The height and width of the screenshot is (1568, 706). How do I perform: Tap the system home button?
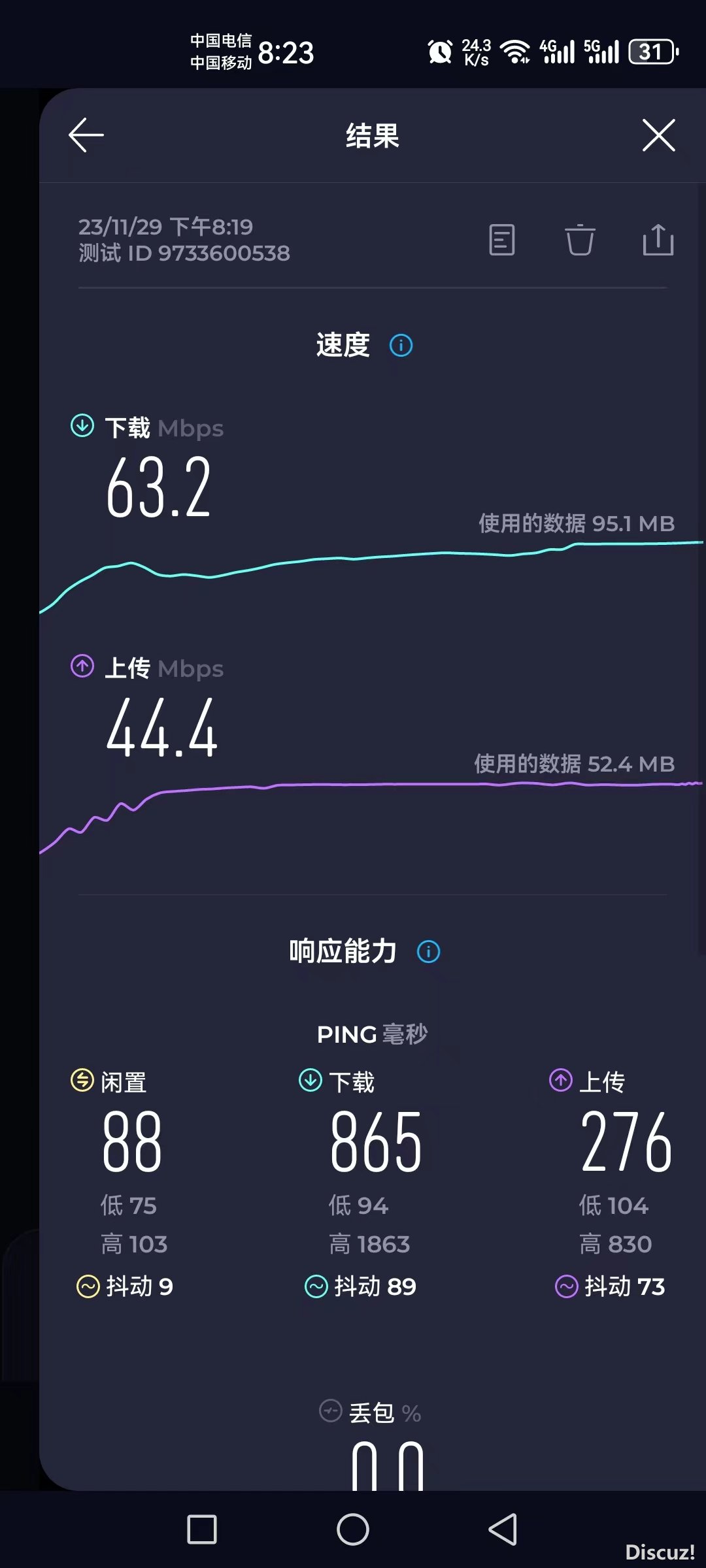coord(353,1529)
